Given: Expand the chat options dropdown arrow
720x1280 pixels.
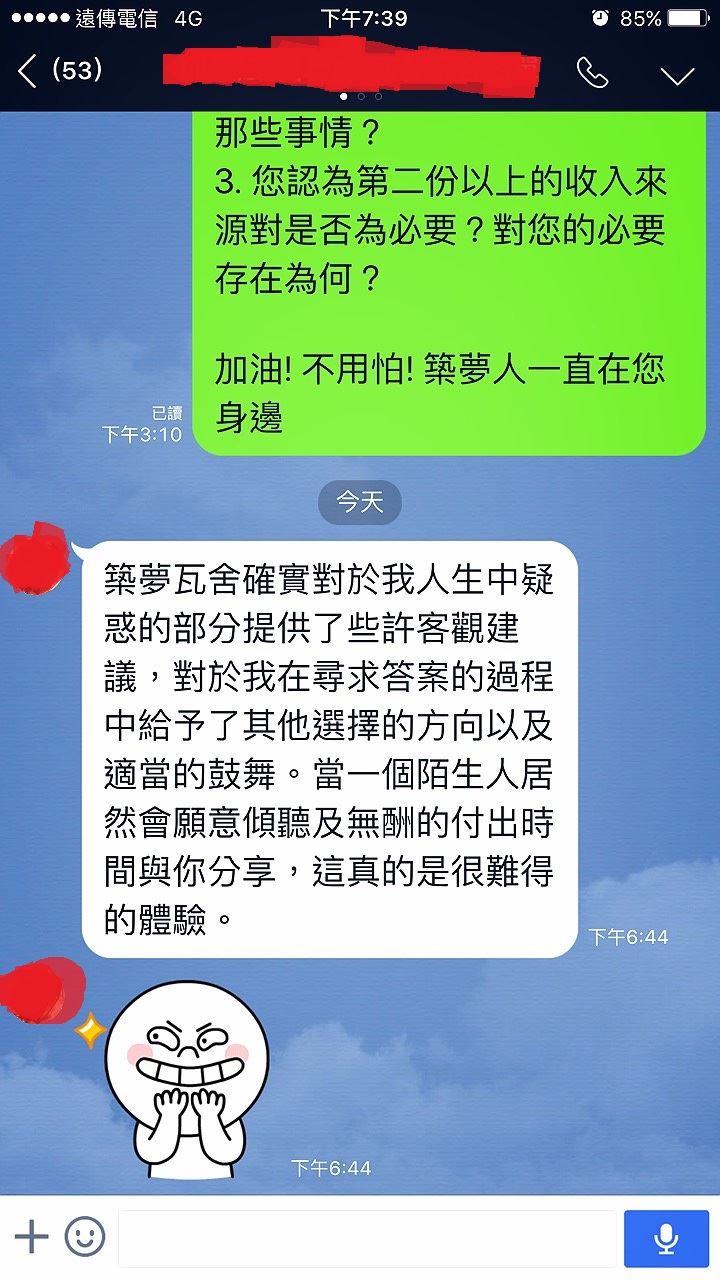Looking at the screenshot, I should click(x=677, y=74).
